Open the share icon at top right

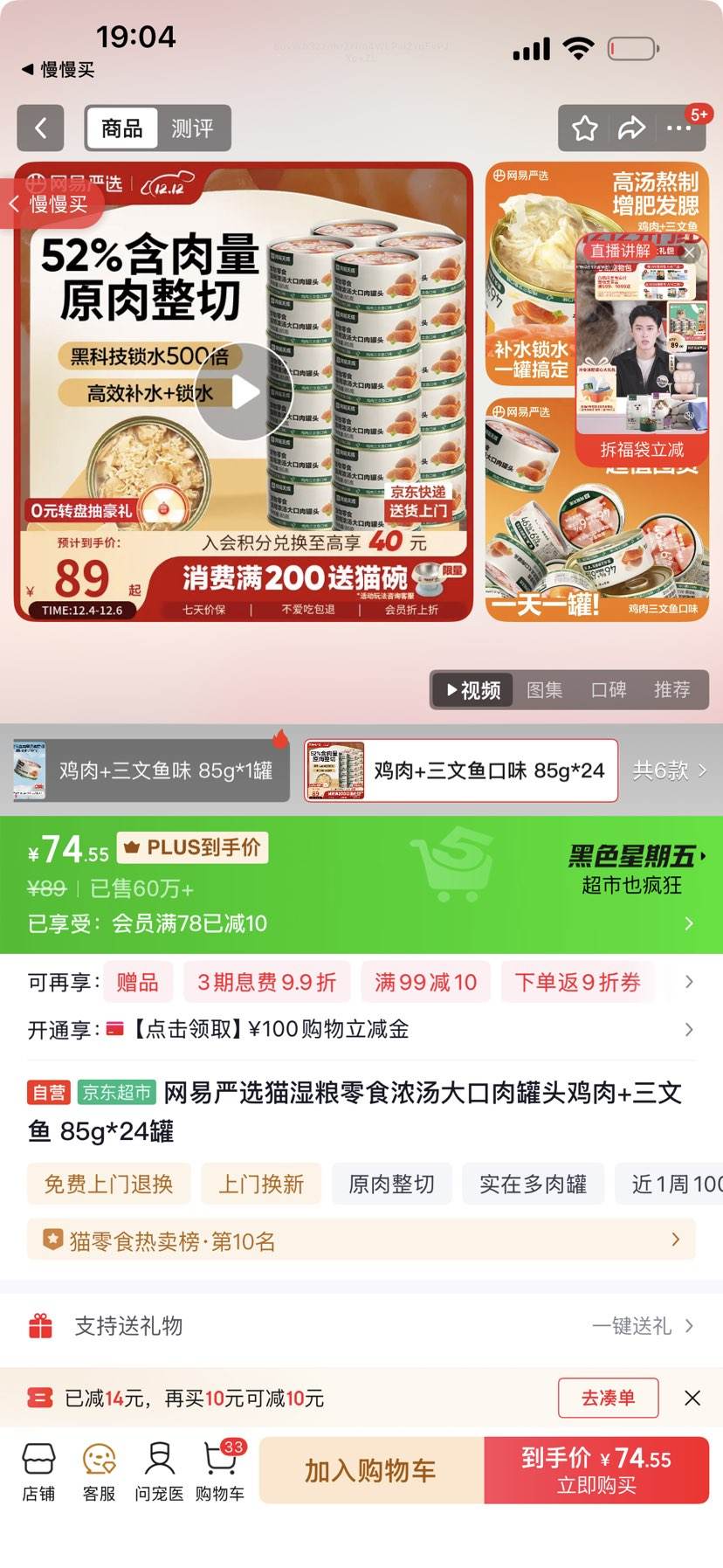(x=630, y=128)
